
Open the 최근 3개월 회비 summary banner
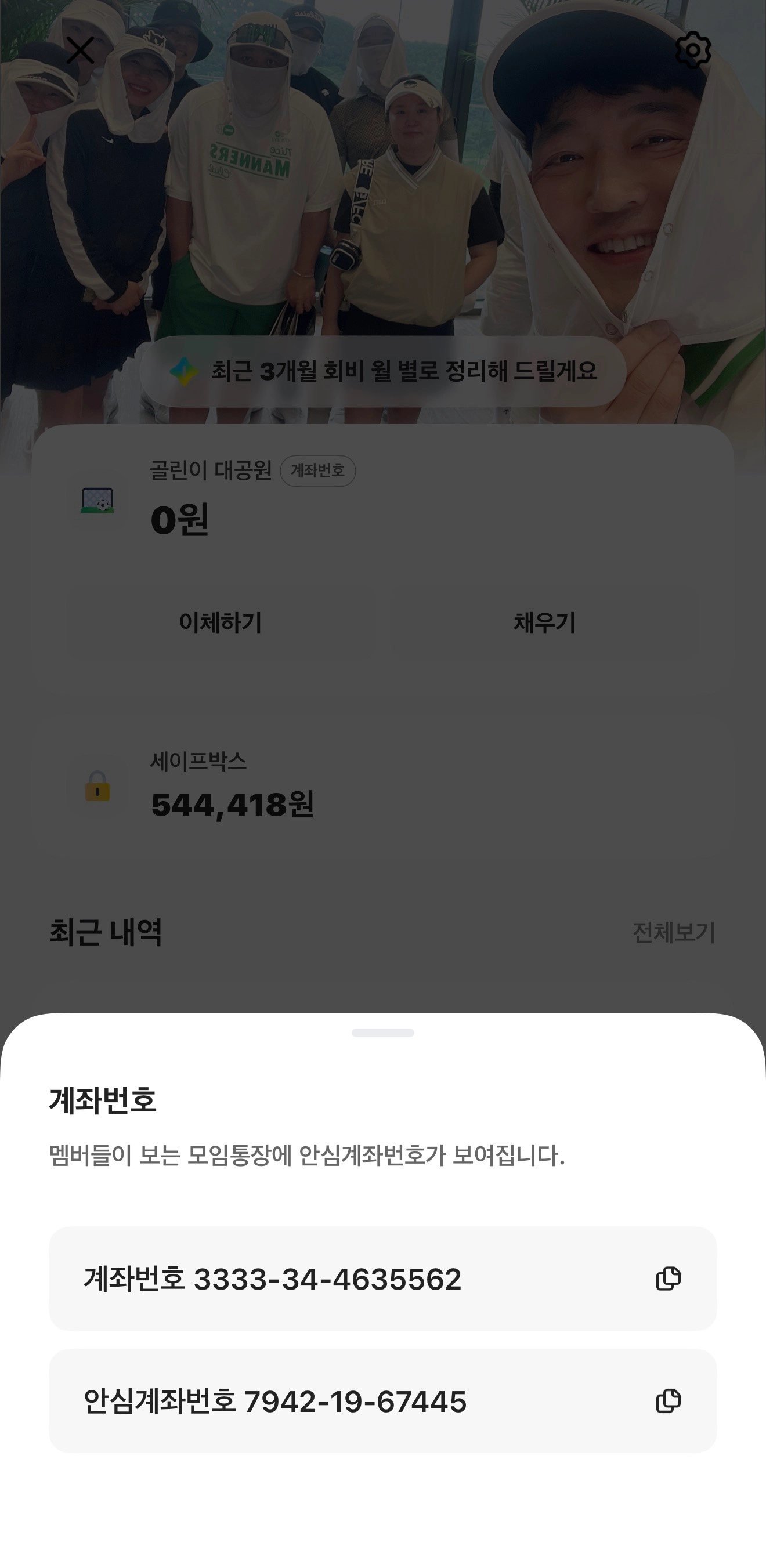pyautogui.click(x=382, y=371)
